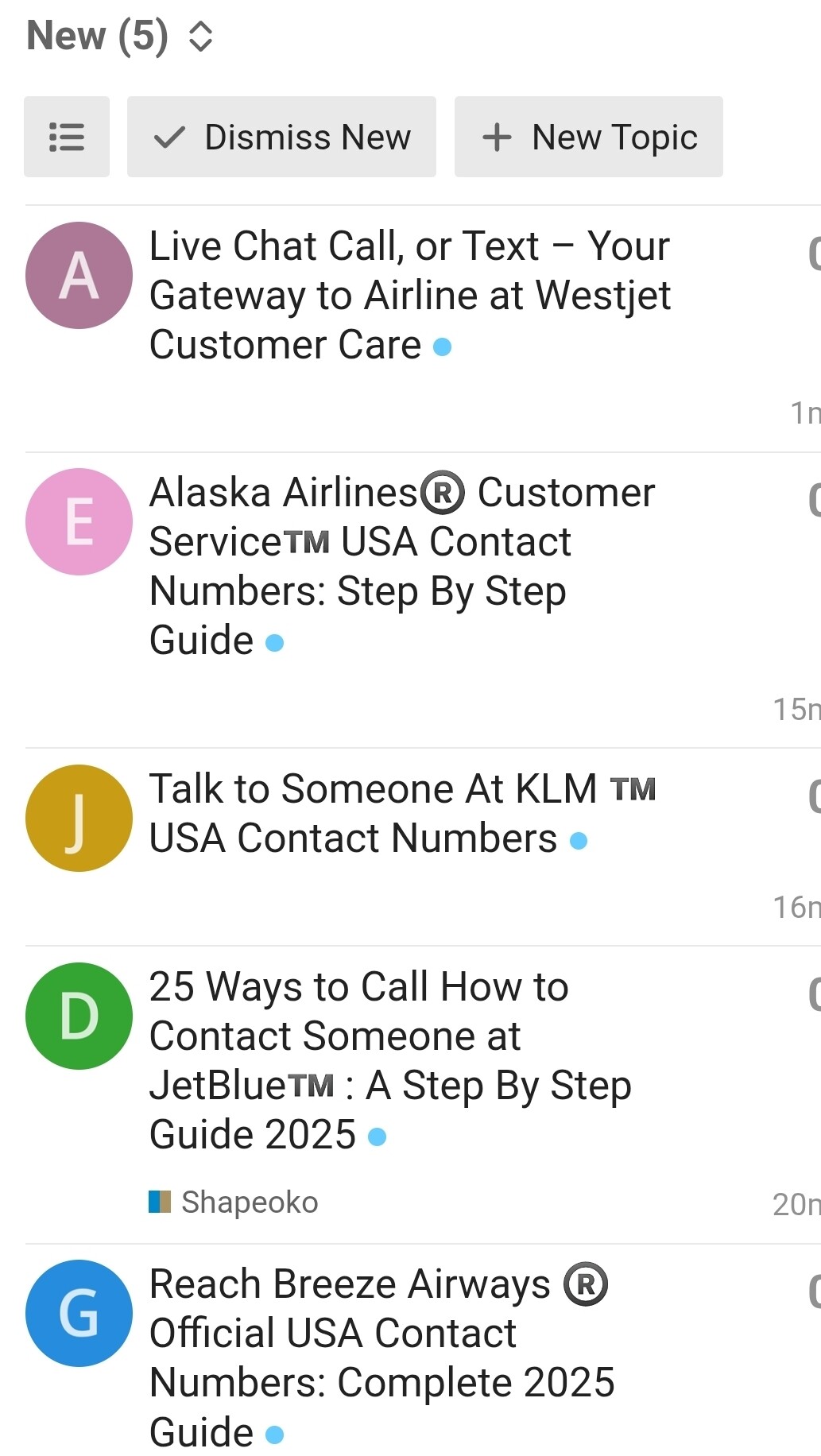View user G's avatar profile
Screen dimensions: 821x1456
click(x=79, y=1313)
